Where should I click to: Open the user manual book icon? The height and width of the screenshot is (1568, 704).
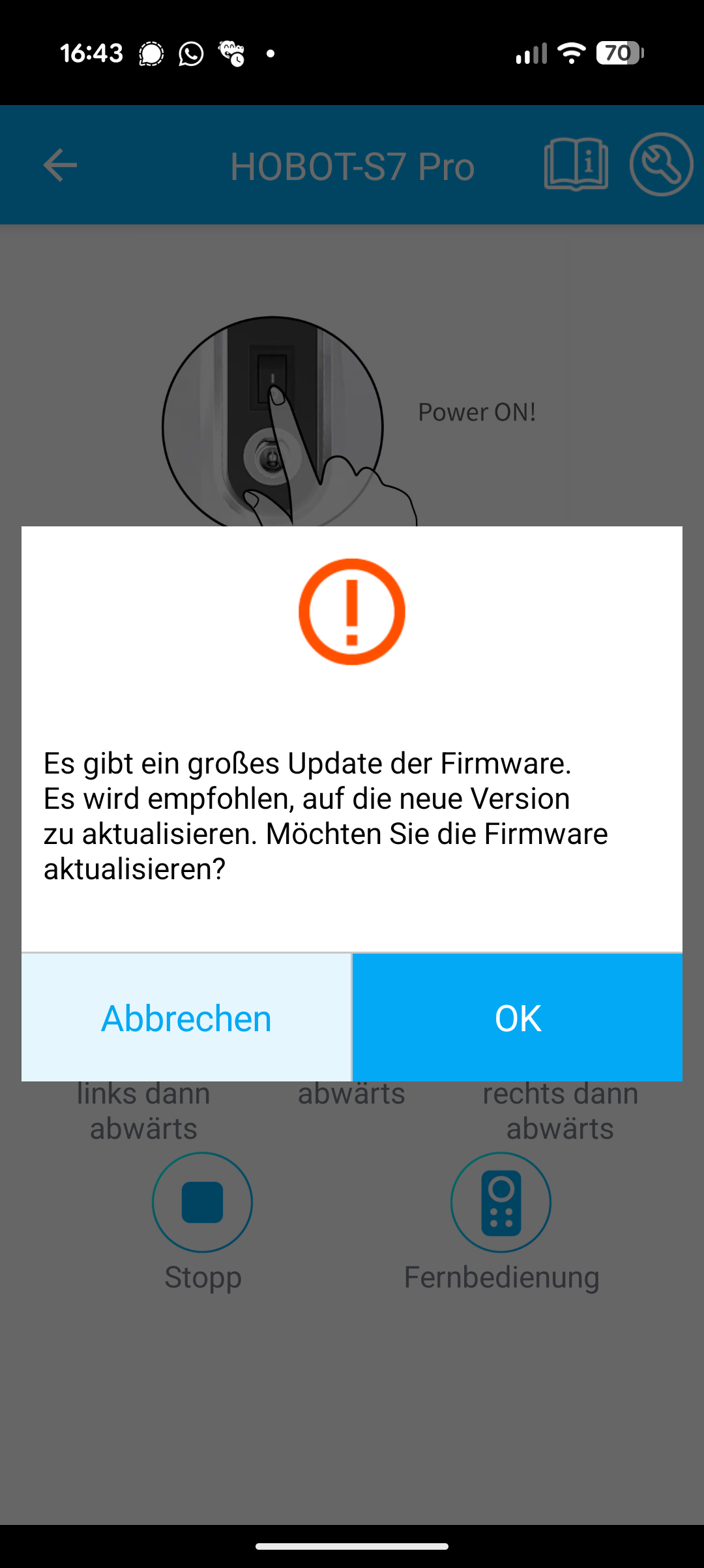point(576,164)
